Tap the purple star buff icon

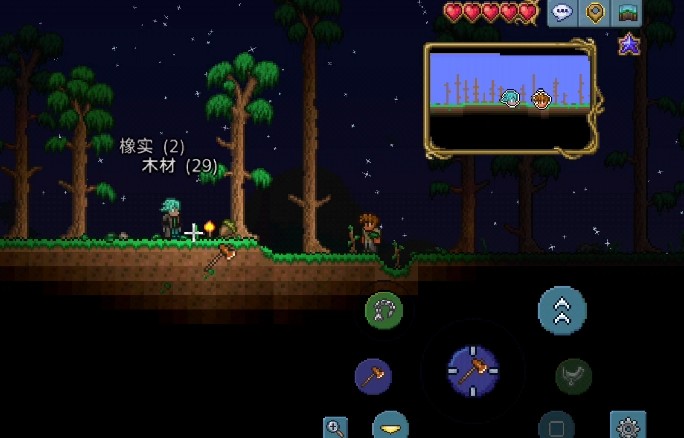tap(629, 44)
